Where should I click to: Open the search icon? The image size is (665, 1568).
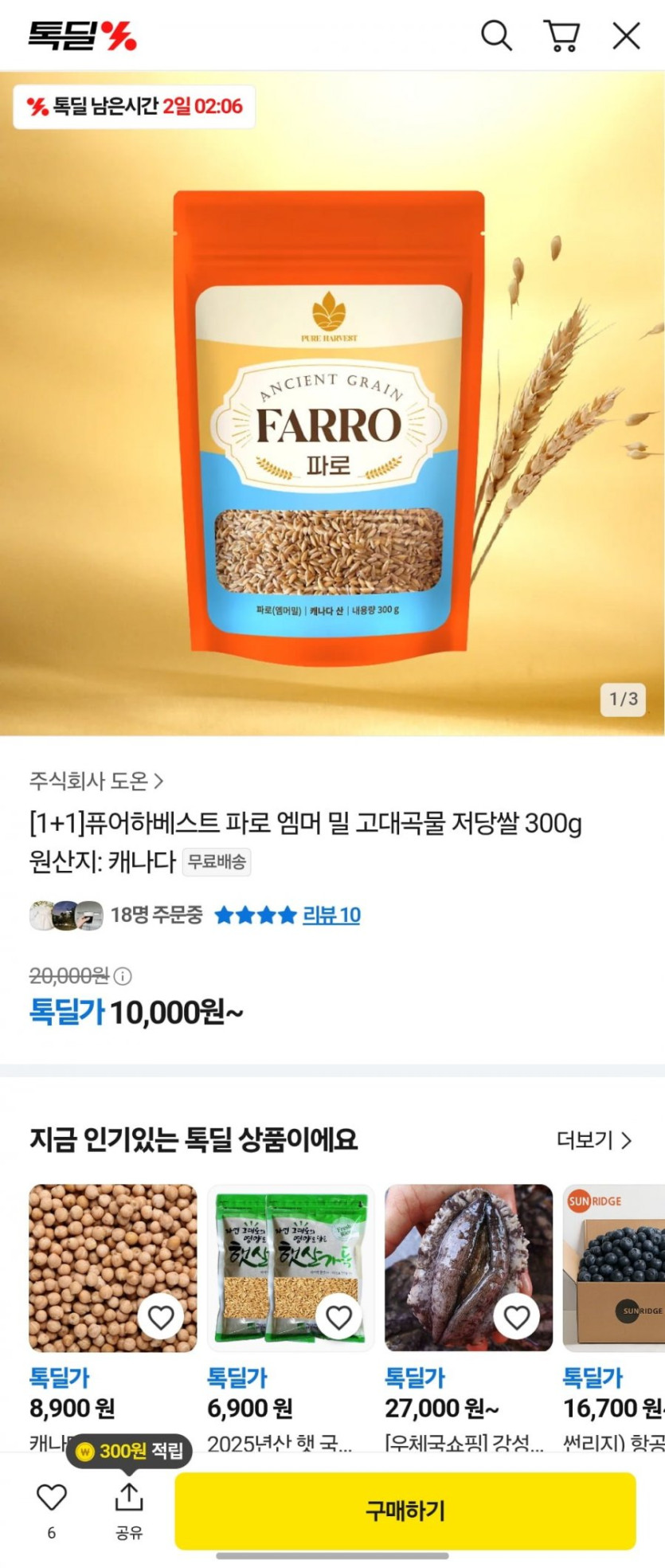497,36
